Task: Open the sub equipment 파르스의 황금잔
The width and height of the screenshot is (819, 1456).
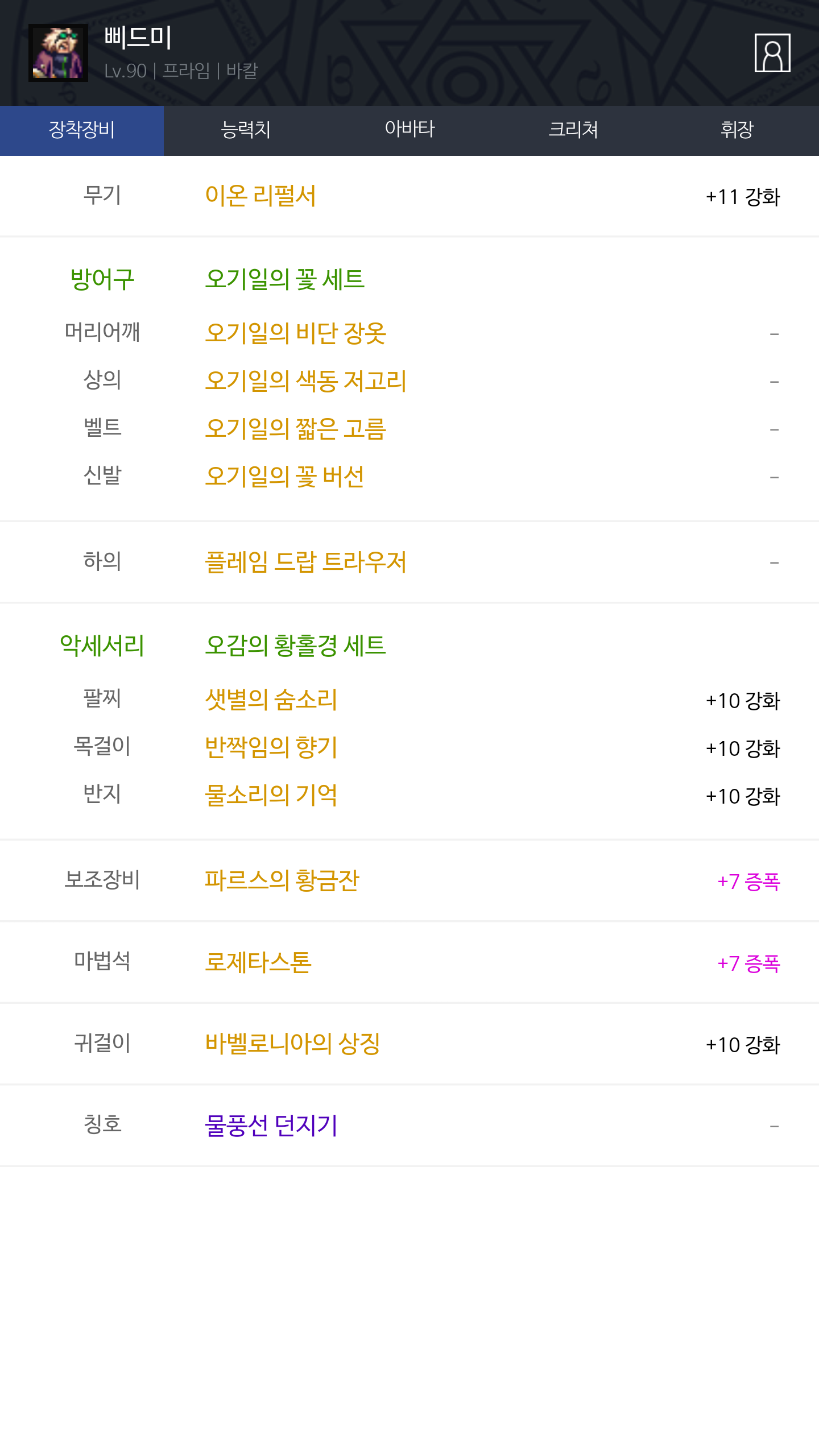Action: coord(282,880)
